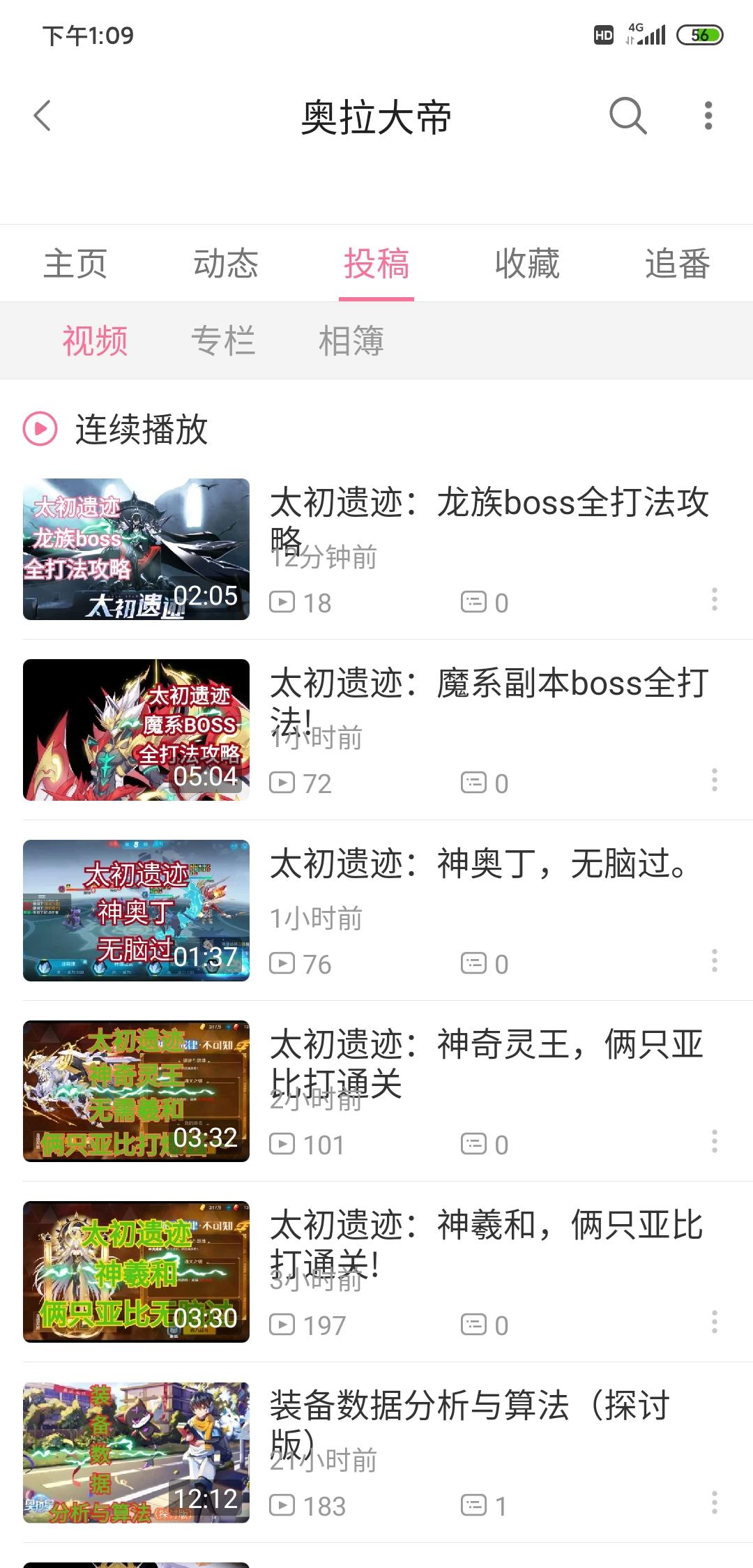Image resolution: width=753 pixels, height=1568 pixels.
Task: Start 连续播放 continuous playback
Action: (x=116, y=429)
